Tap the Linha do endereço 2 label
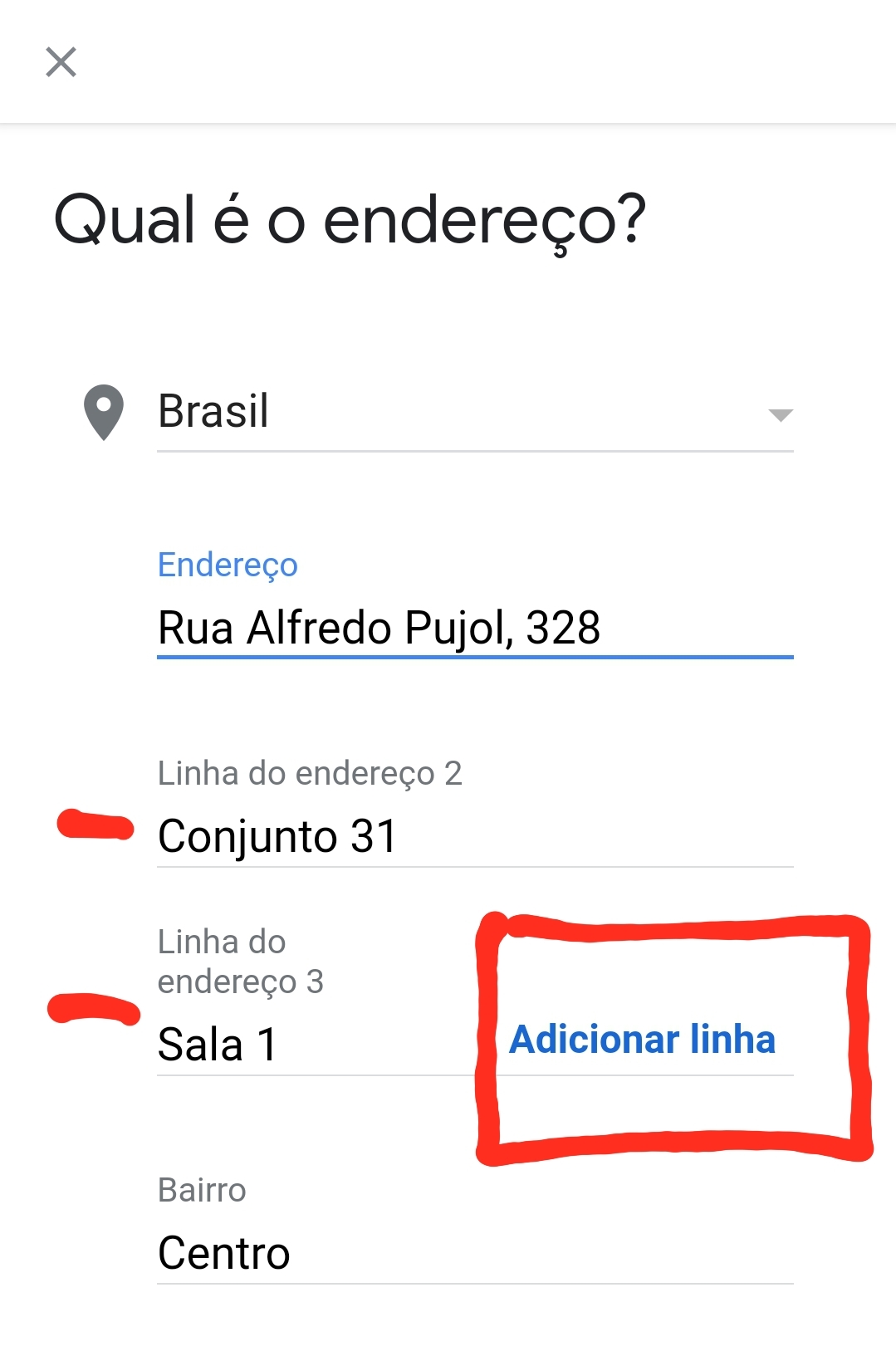This screenshot has height=1356, width=896. 311,774
